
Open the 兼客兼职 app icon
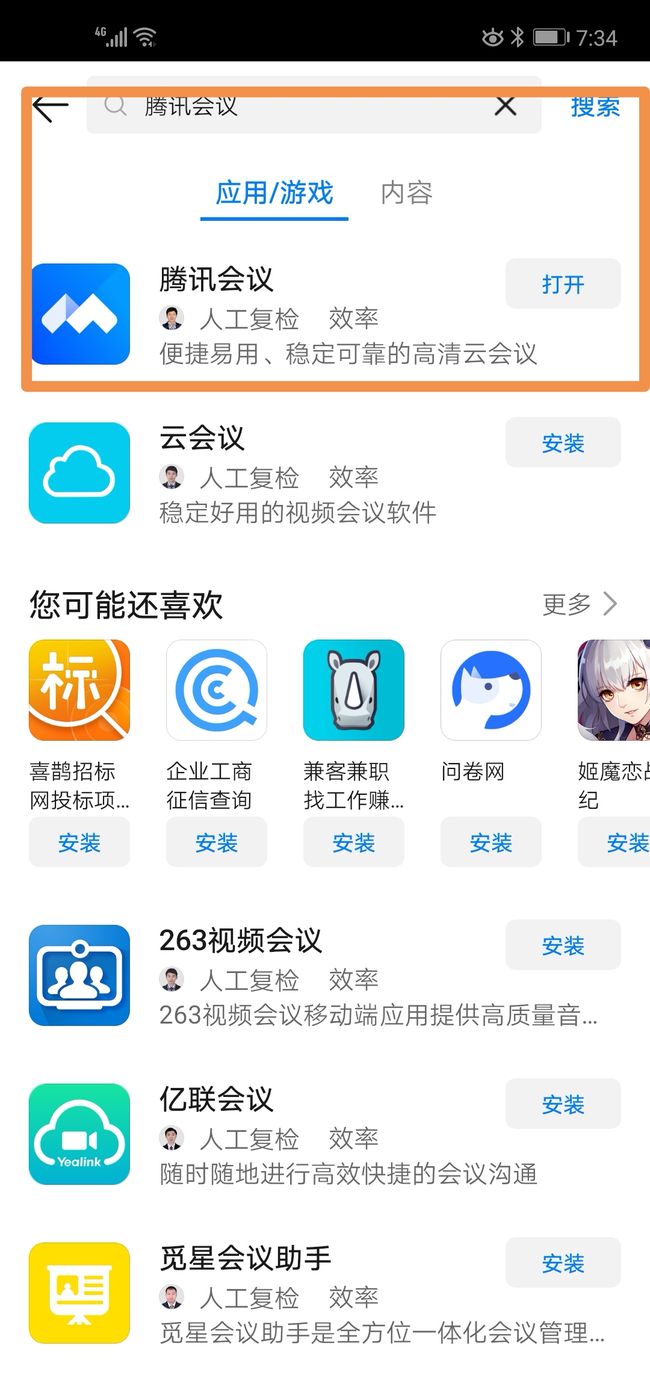(x=353, y=690)
